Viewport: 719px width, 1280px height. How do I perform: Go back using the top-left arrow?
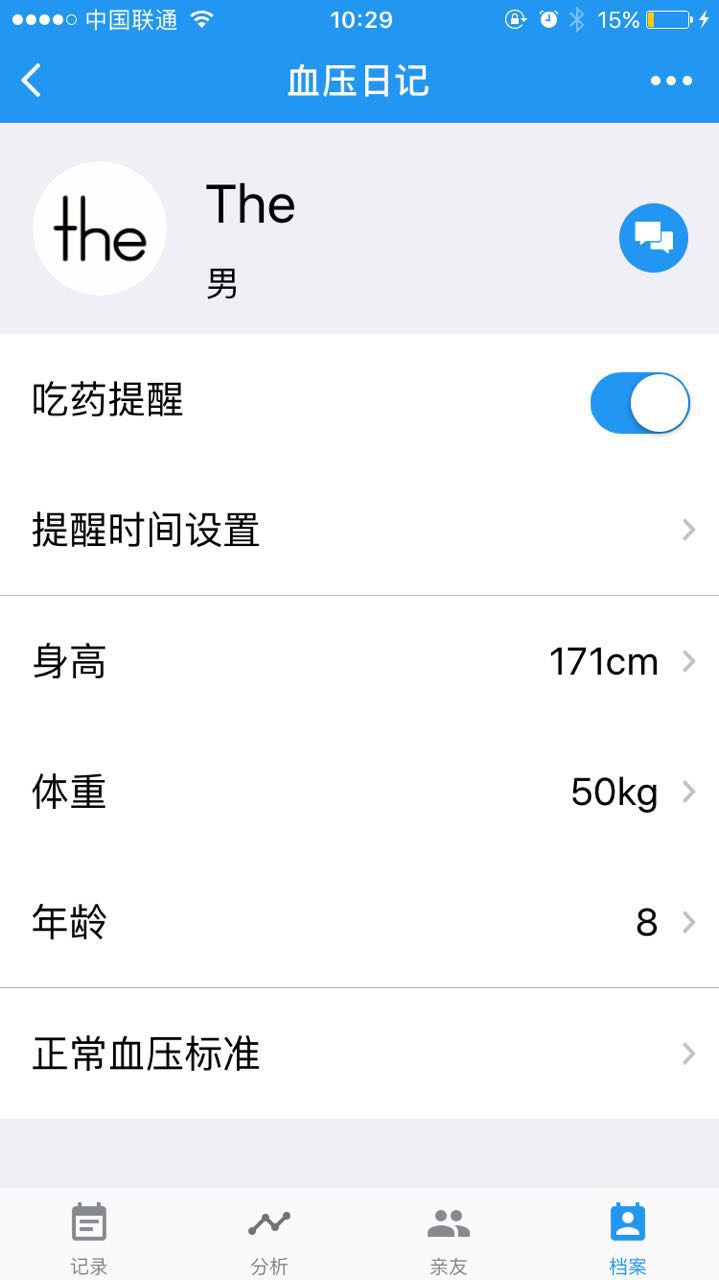pos(32,81)
